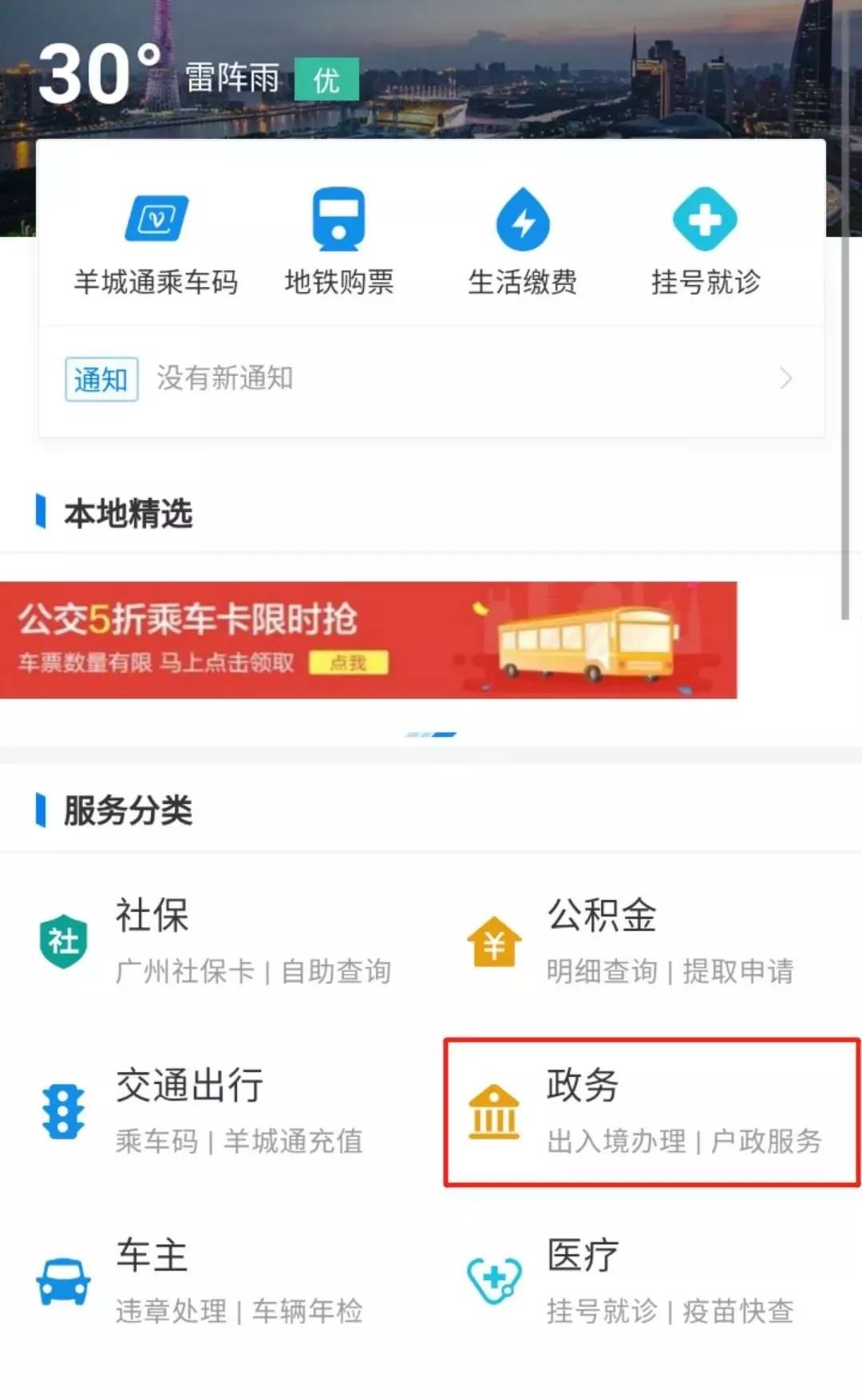Open the 通知 notification row

pyautogui.click(x=431, y=379)
